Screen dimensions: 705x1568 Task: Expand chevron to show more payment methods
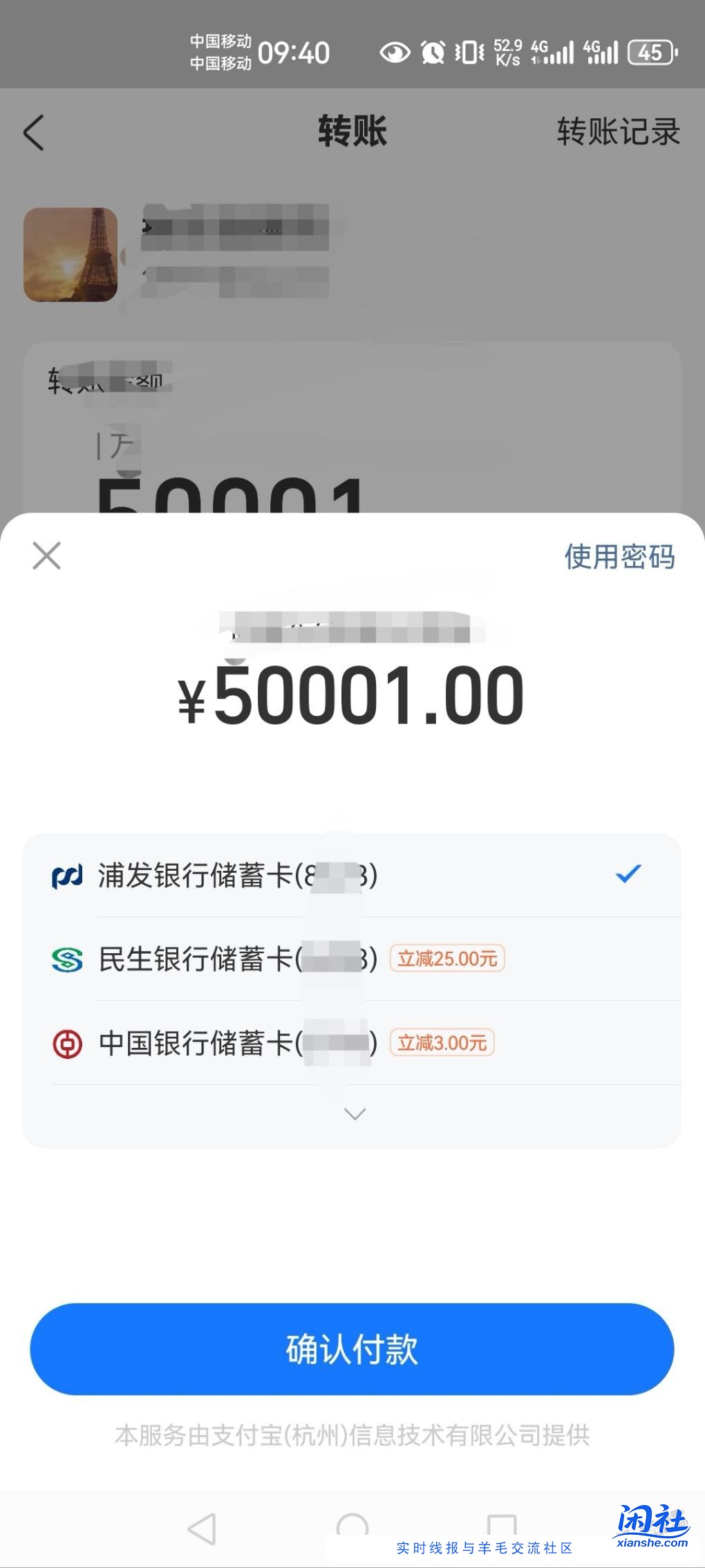click(x=354, y=1114)
